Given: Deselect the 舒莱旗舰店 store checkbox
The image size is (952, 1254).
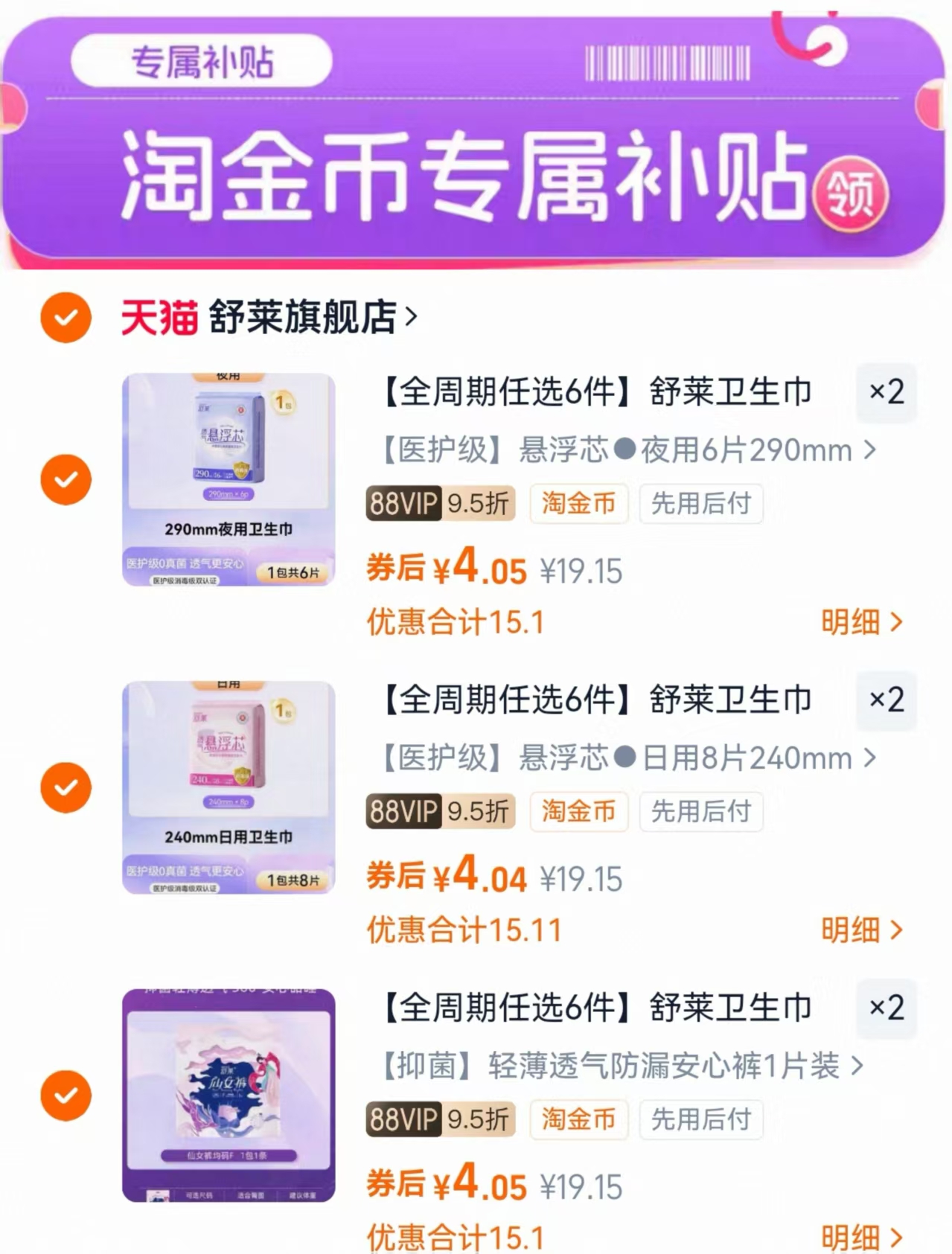Looking at the screenshot, I should (66, 317).
